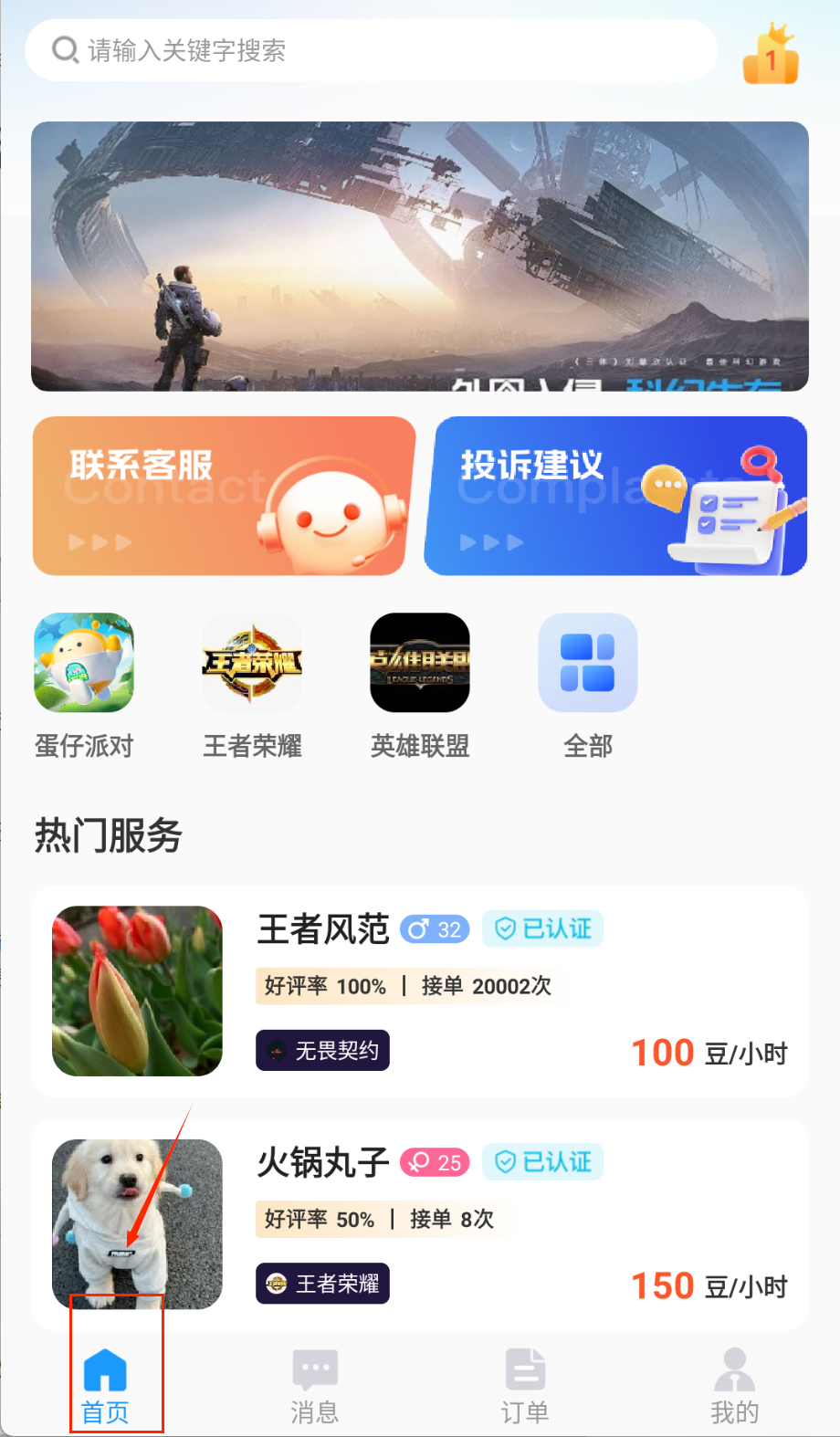Viewport: 840px width, 1437px height.
Task: Open 投诉建议 complaints and suggestions card
Action: point(616,496)
